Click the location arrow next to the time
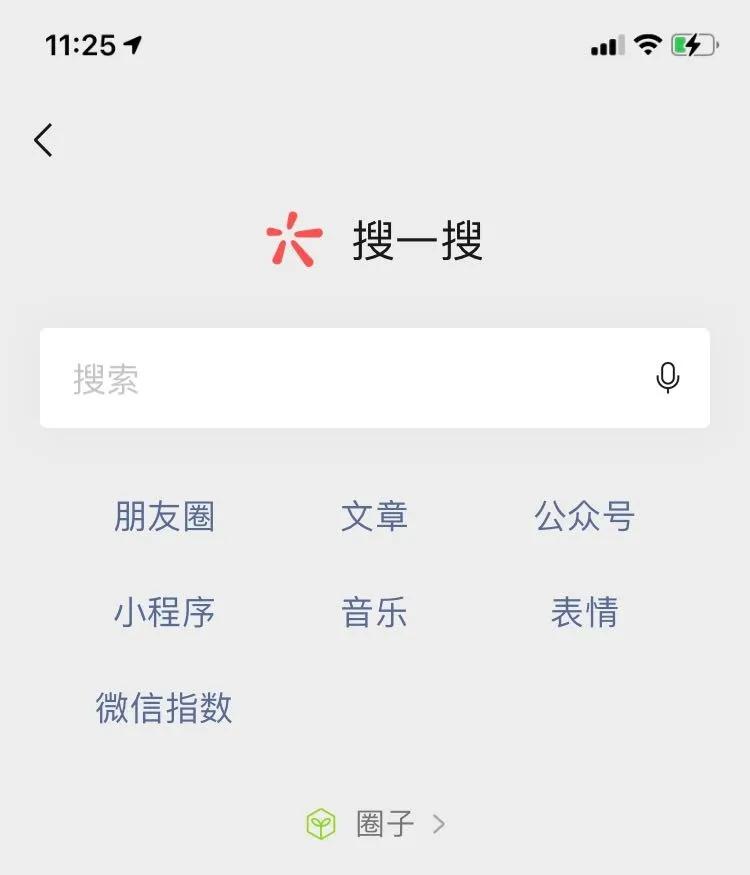Viewport: 750px width, 875px height. pos(133,42)
